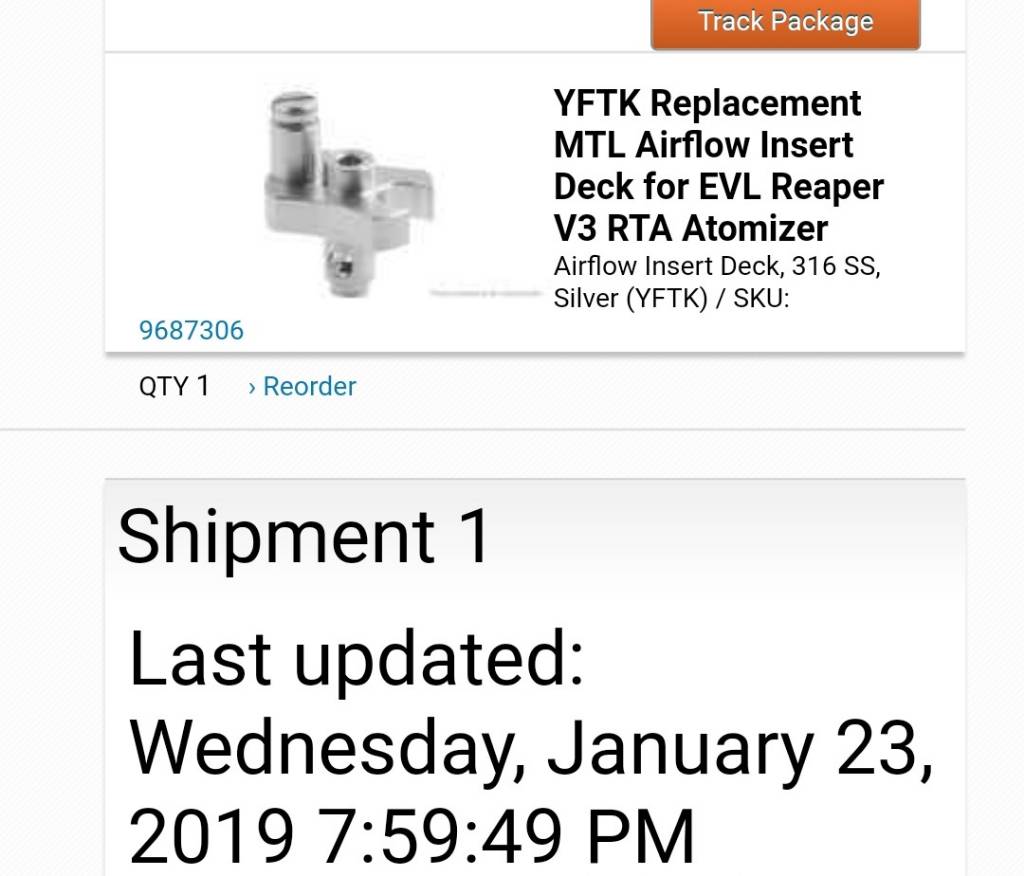1024x876 pixels.
Task: Open SKU link 9687306
Action: pos(191,331)
